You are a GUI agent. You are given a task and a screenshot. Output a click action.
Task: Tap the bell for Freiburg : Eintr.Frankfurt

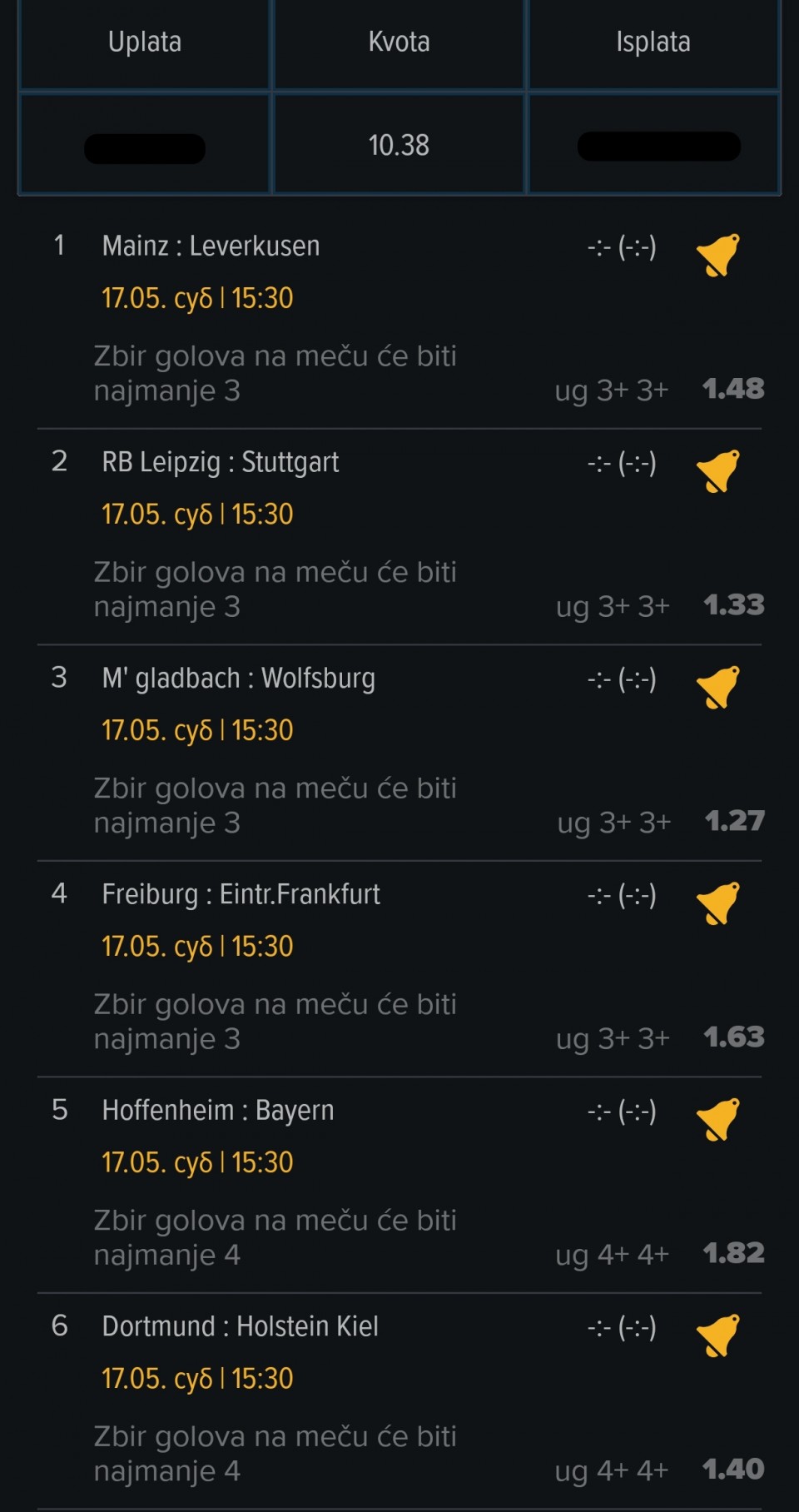[x=717, y=903]
